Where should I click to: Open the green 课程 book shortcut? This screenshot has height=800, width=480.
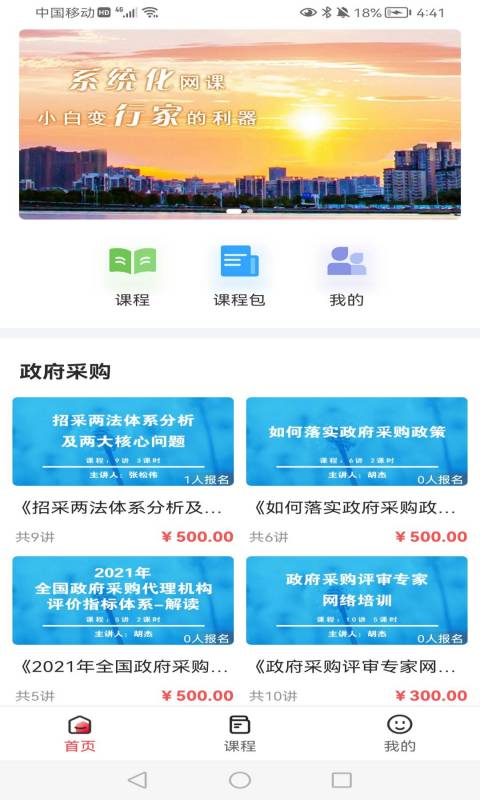[x=132, y=276]
